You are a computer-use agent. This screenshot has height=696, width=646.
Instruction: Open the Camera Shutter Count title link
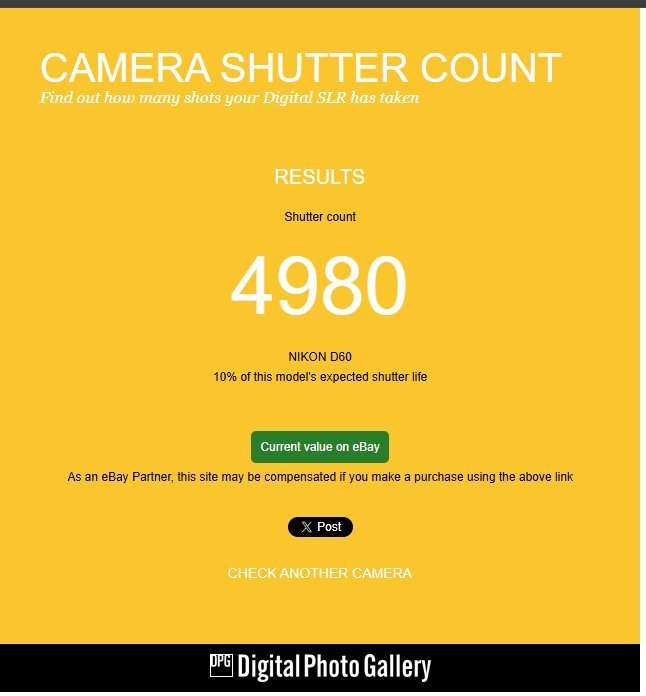[x=300, y=68]
